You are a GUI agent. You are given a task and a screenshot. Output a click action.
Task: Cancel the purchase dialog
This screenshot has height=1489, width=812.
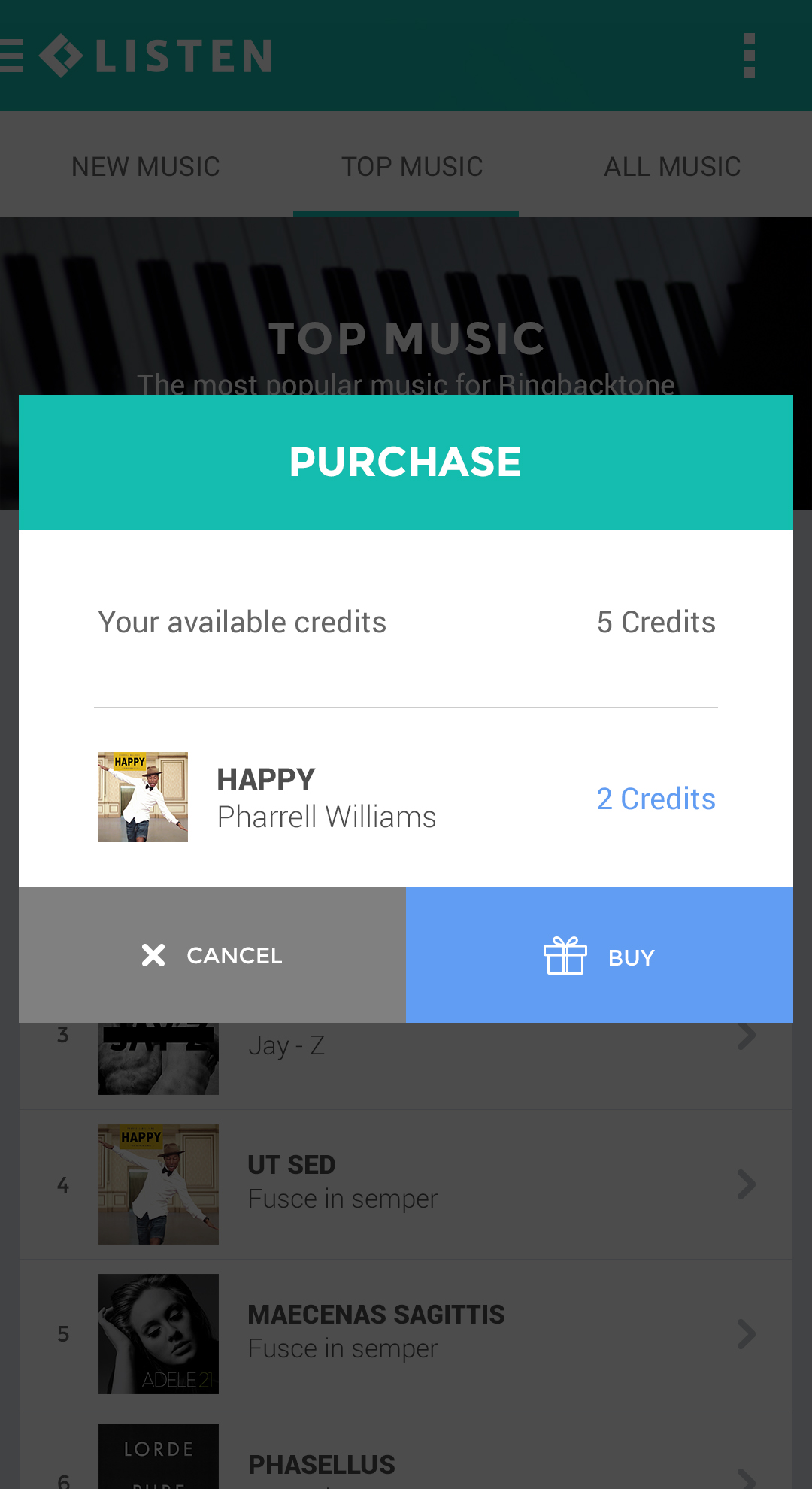coord(212,955)
